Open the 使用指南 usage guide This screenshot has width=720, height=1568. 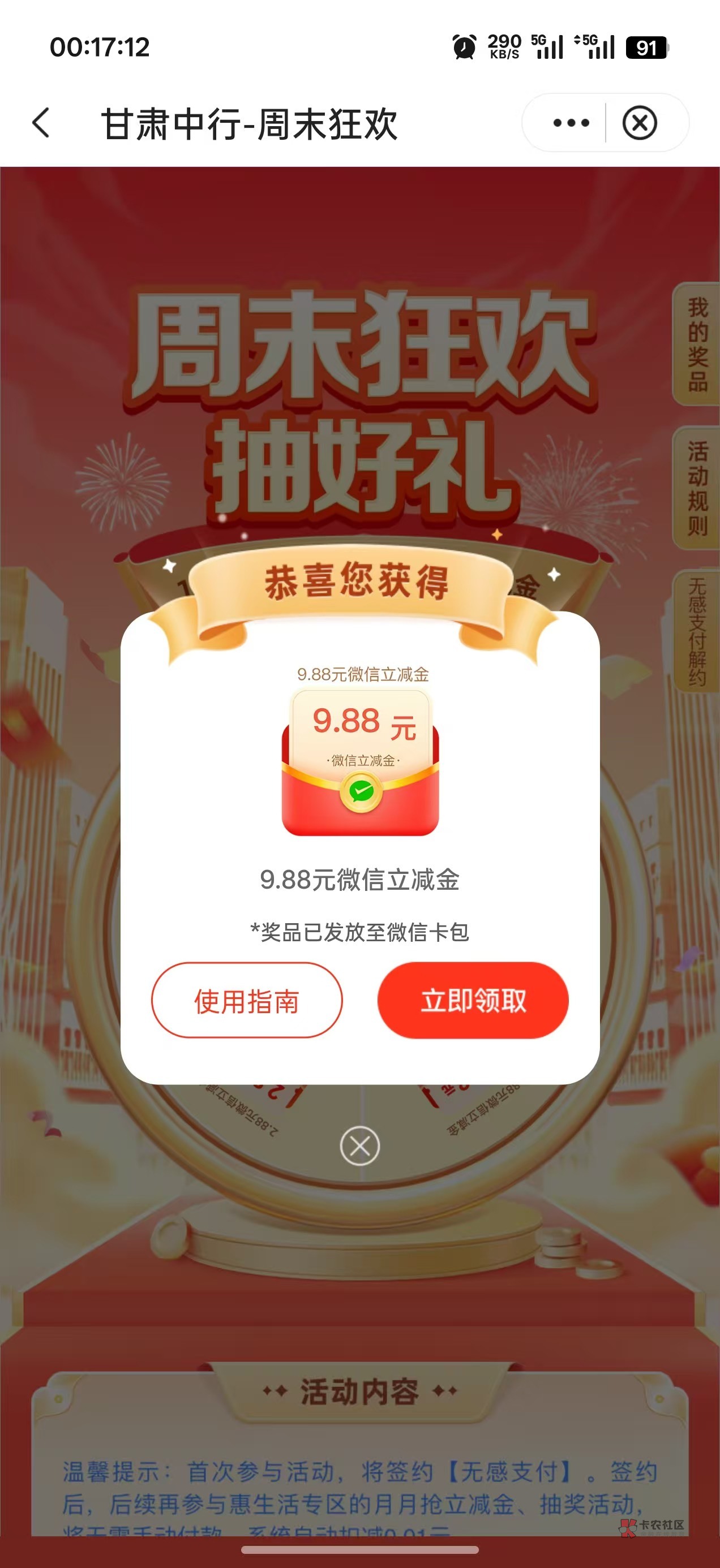[247, 1000]
